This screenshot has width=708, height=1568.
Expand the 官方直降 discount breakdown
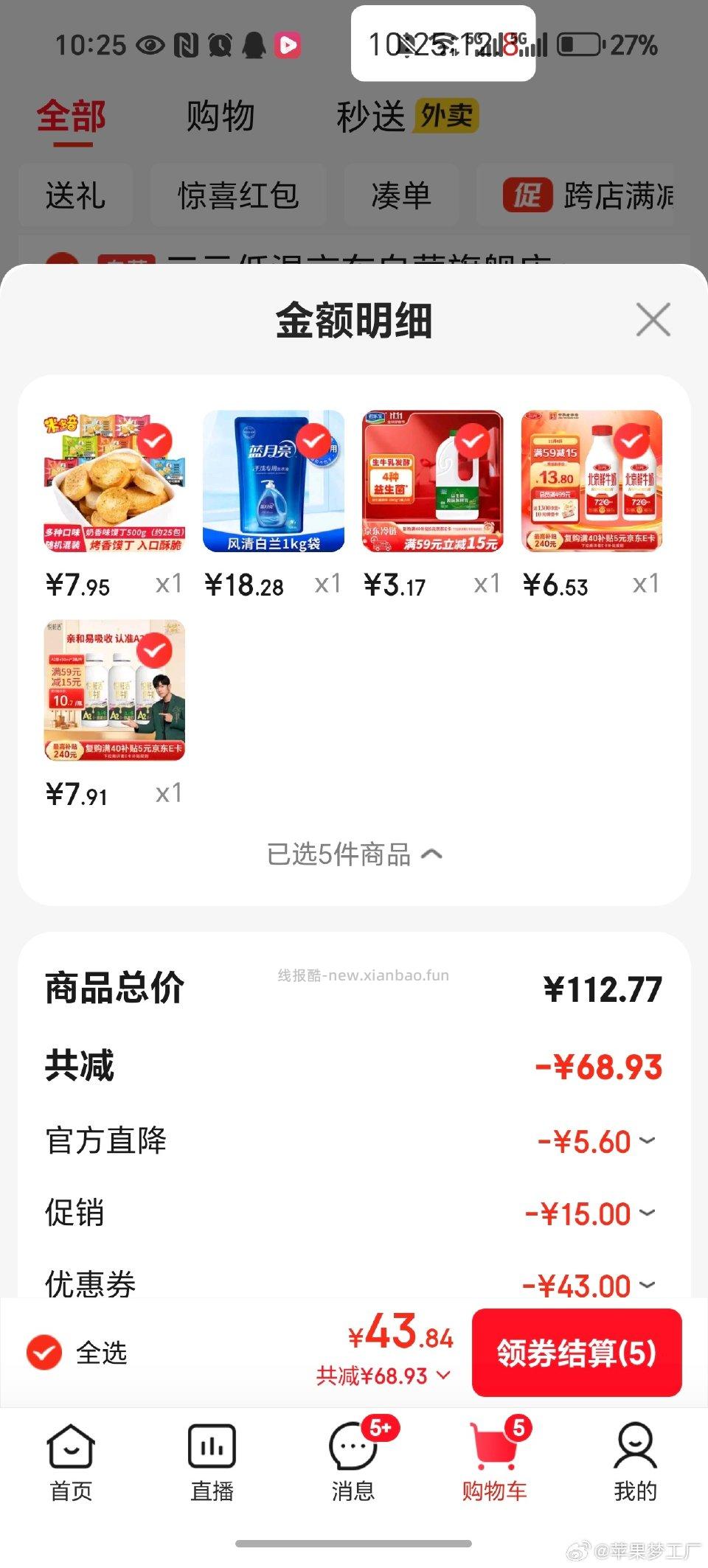tap(645, 1141)
